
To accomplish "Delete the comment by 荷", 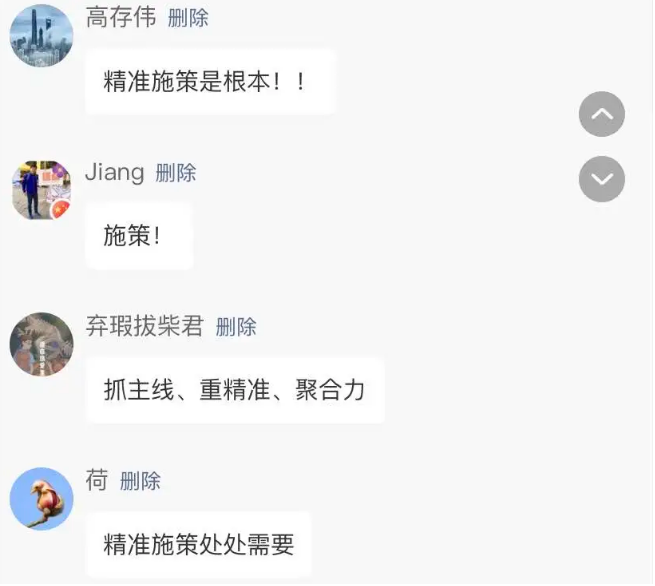I will click(140, 481).
